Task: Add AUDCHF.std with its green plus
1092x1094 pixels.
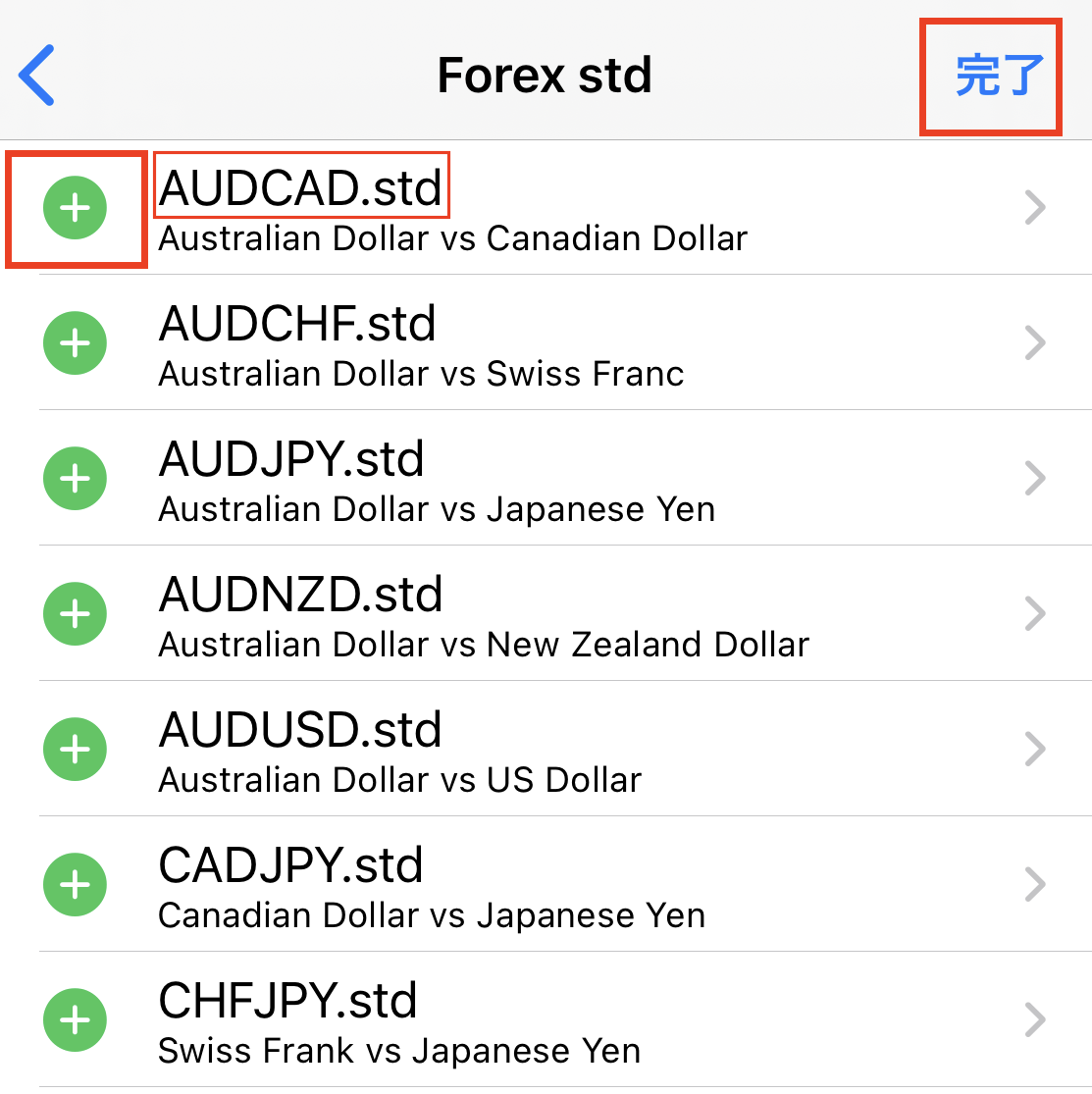Action: 76,343
